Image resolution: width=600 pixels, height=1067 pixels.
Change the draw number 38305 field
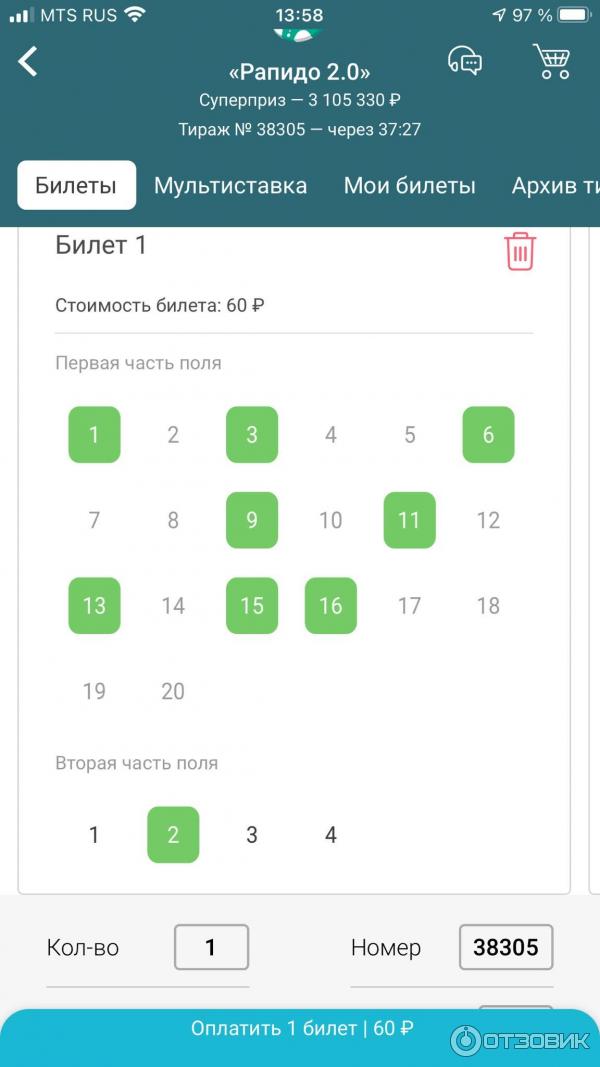pyautogui.click(x=505, y=947)
